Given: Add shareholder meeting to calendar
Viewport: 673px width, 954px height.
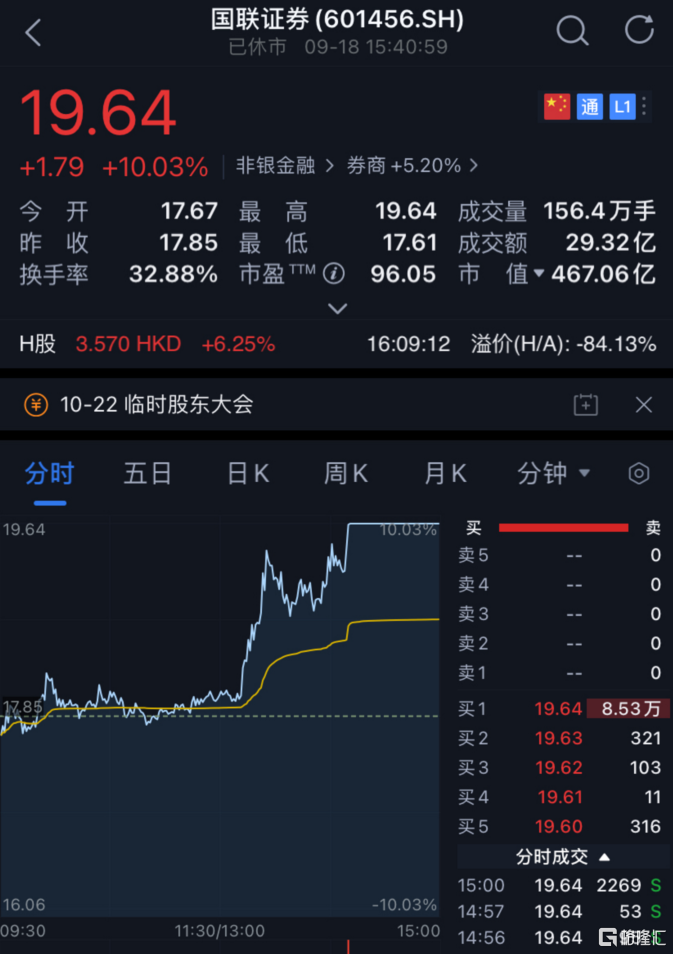Looking at the screenshot, I should pos(585,405).
